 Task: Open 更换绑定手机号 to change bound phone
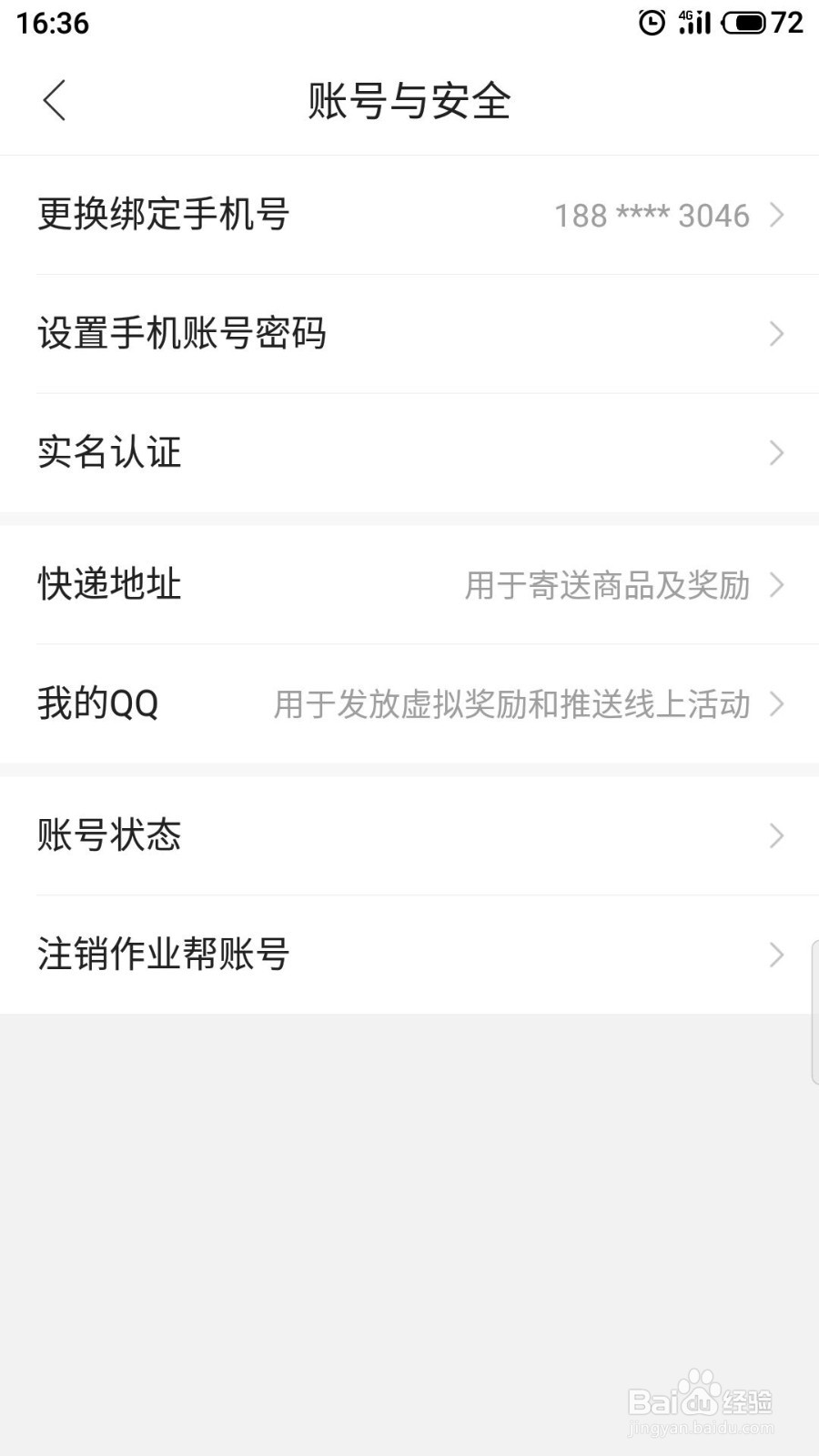point(164,215)
